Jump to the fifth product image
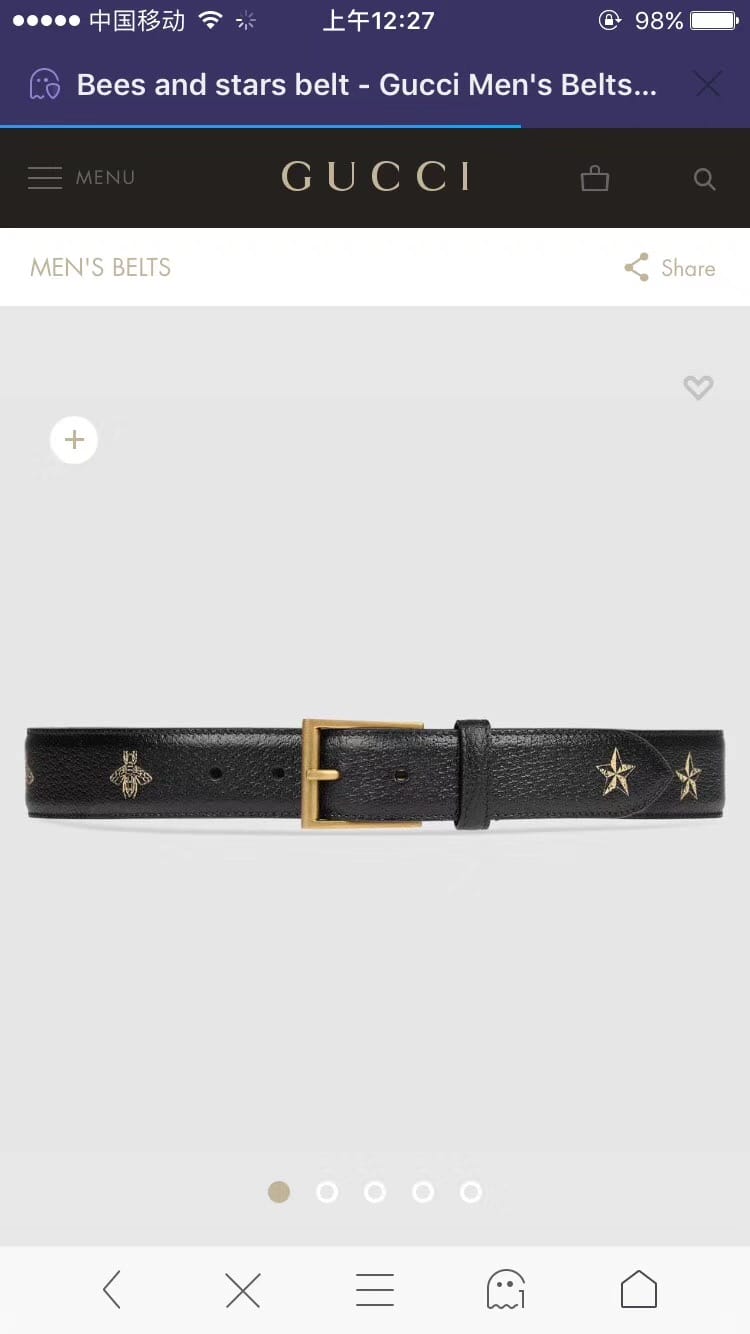Viewport: 750px width, 1334px height. [x=471, y=1192]
